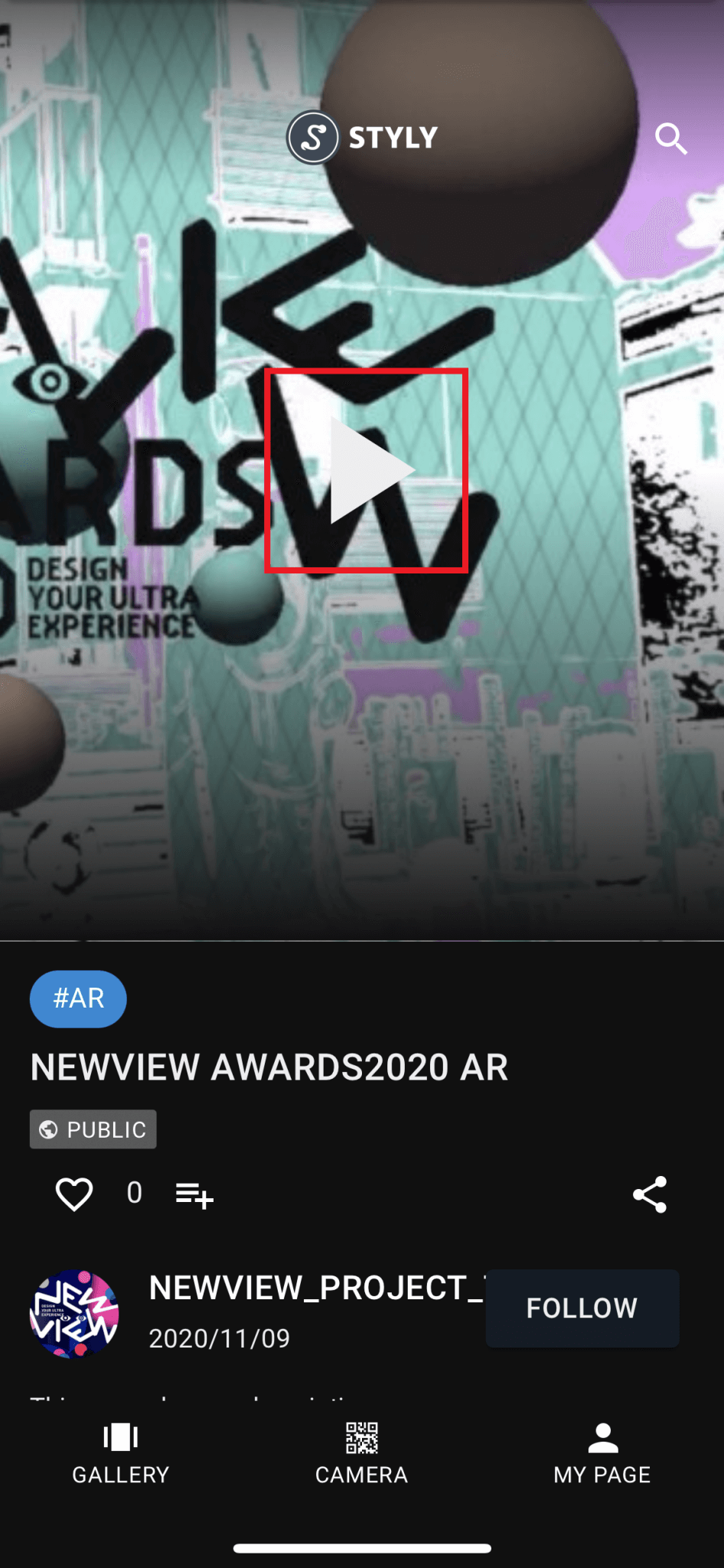This screenshot has width=724, height=1568.
Task: Open the search icon
Action: pos(670,139)
